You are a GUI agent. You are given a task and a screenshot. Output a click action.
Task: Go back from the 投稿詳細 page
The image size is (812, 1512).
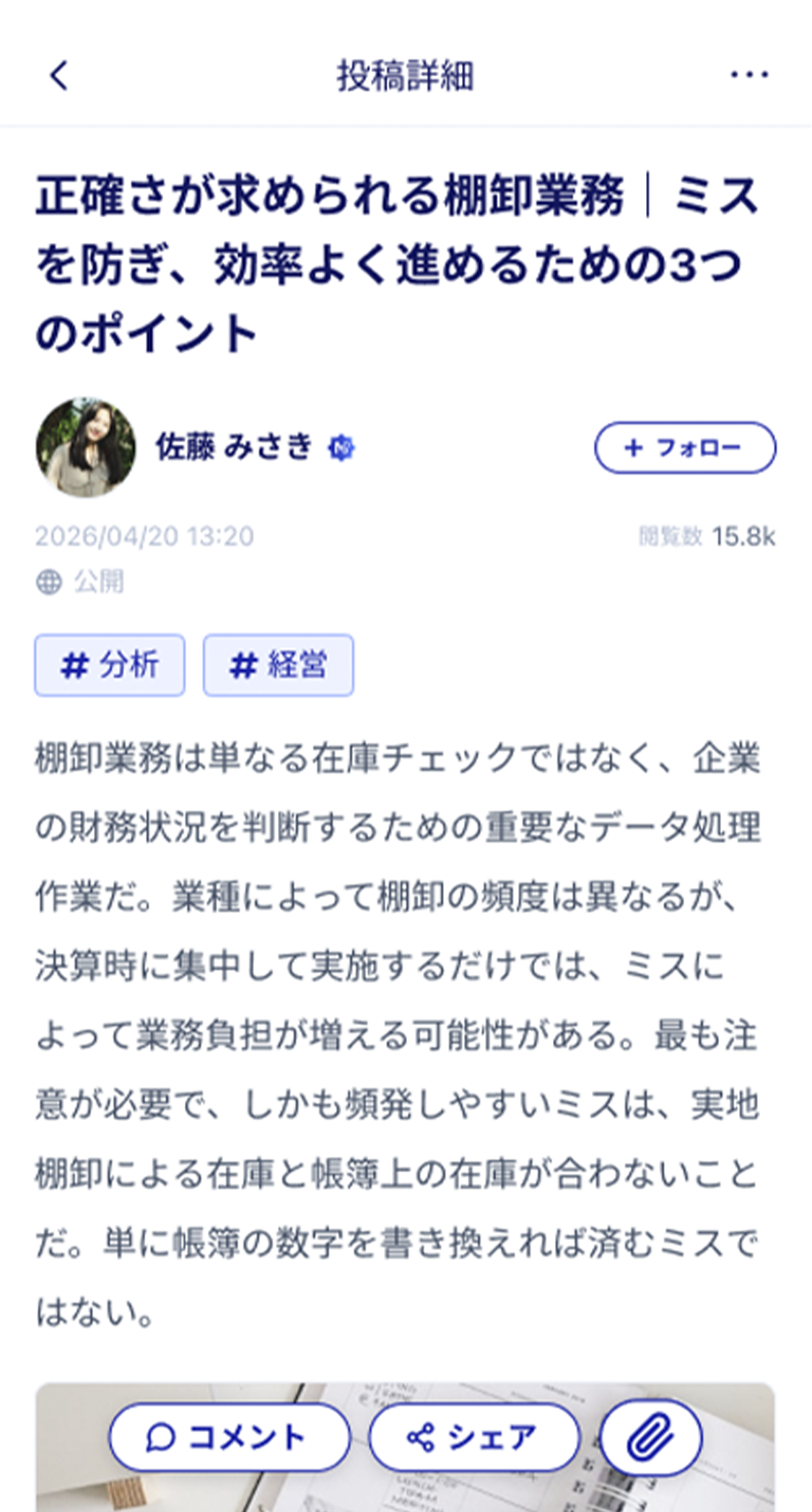click(x=59, y=75)
